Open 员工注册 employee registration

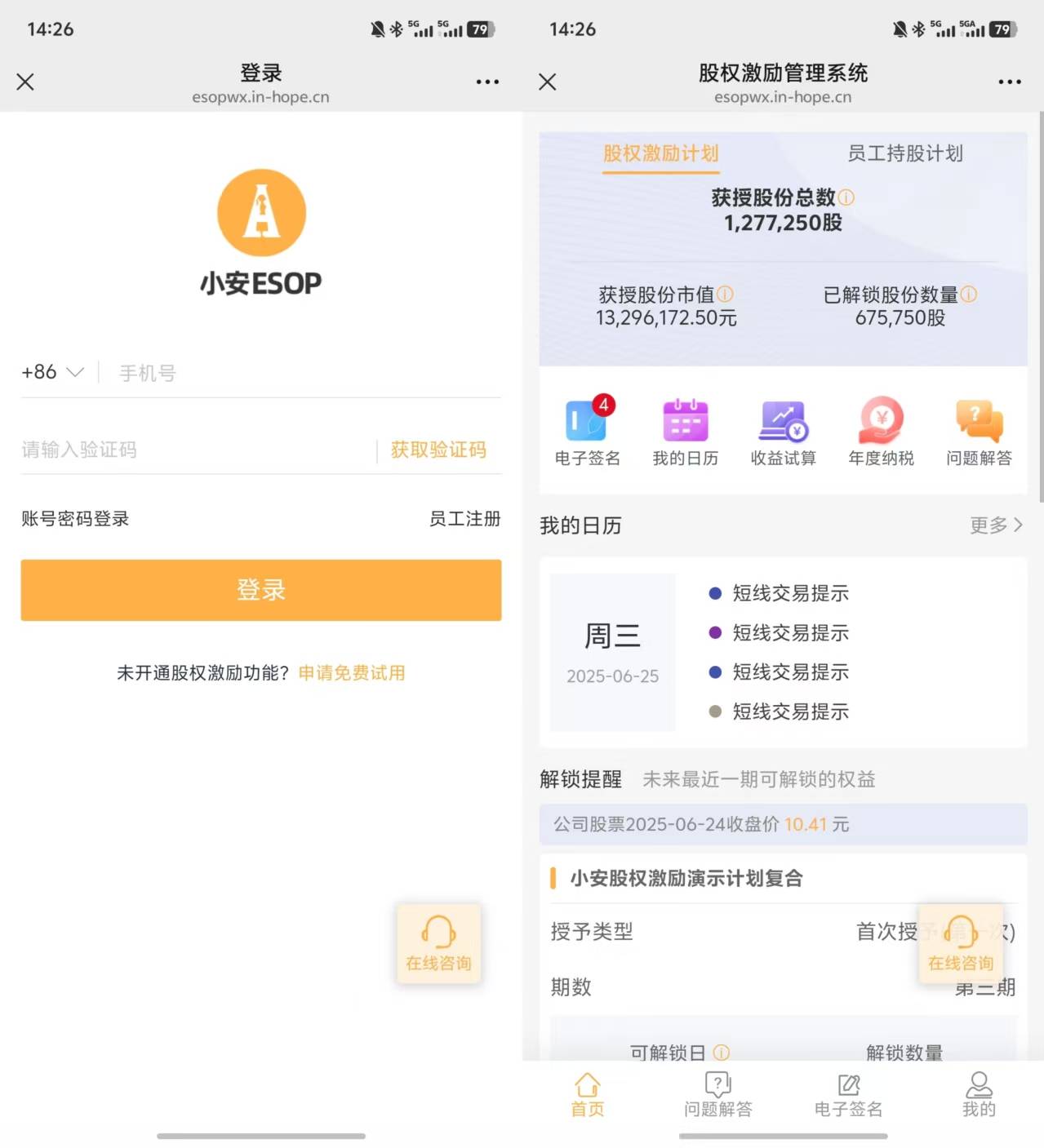tap(464, 519)
